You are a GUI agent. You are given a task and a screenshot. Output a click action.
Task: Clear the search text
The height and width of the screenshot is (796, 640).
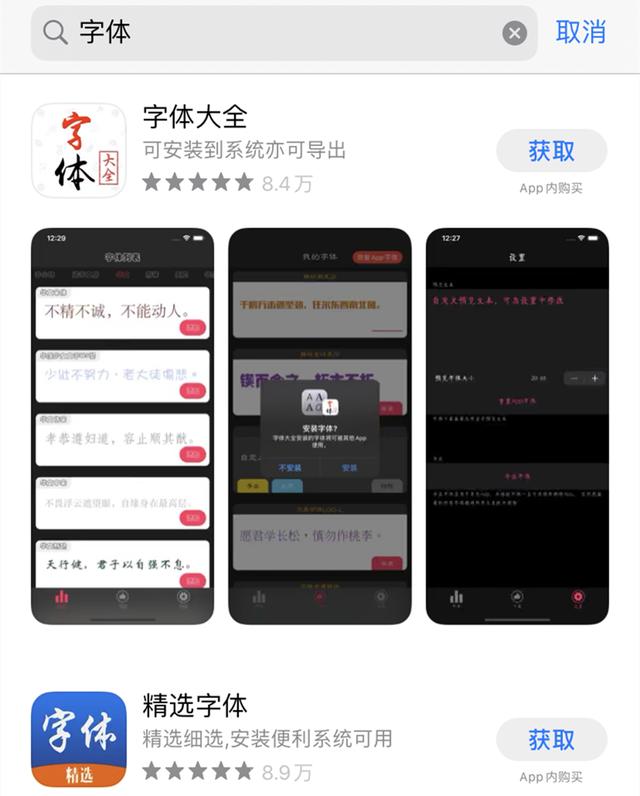(x=514, y=34)
